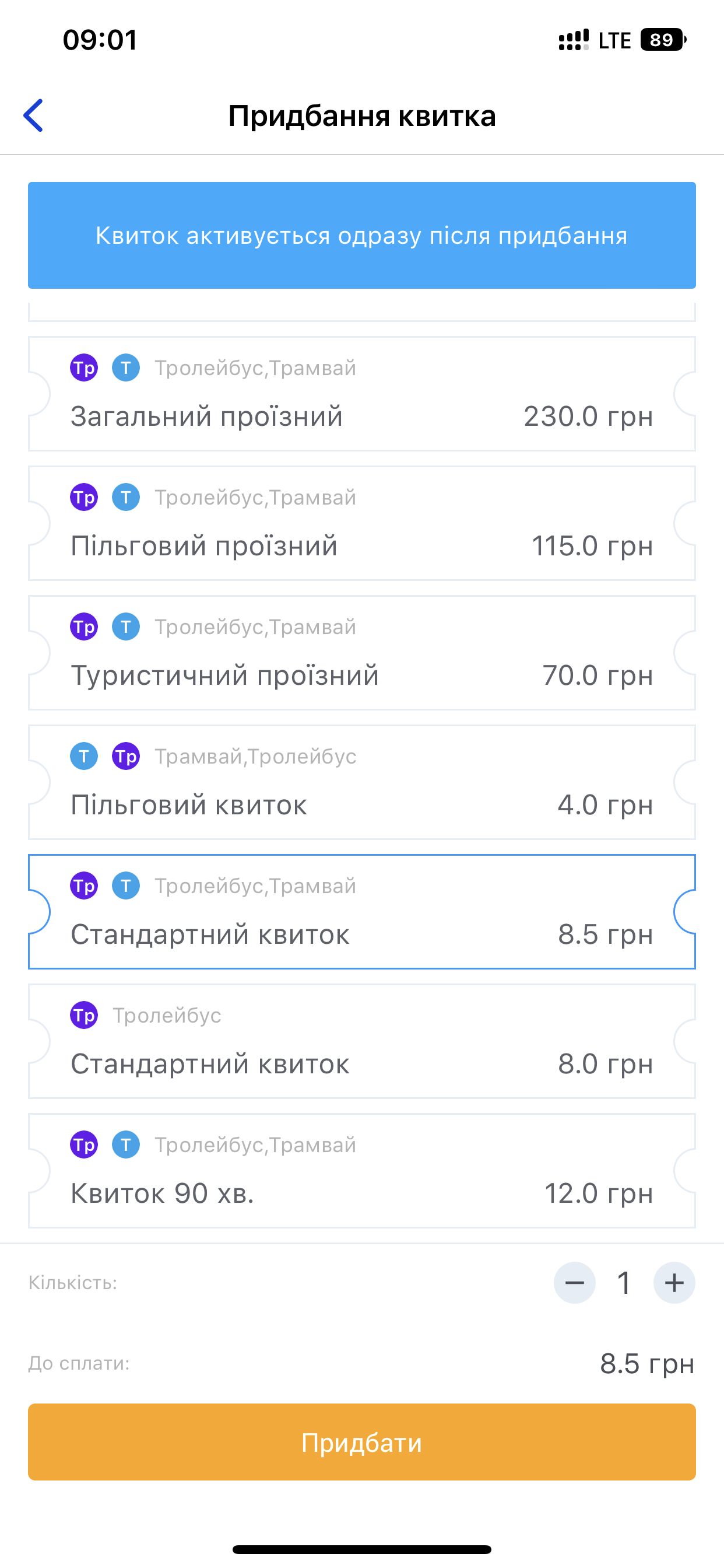Image resolution: width=724 pixels, height=1568 pixels.
Task: Tap the orange Придбати button
Action: click(361, 1442)
